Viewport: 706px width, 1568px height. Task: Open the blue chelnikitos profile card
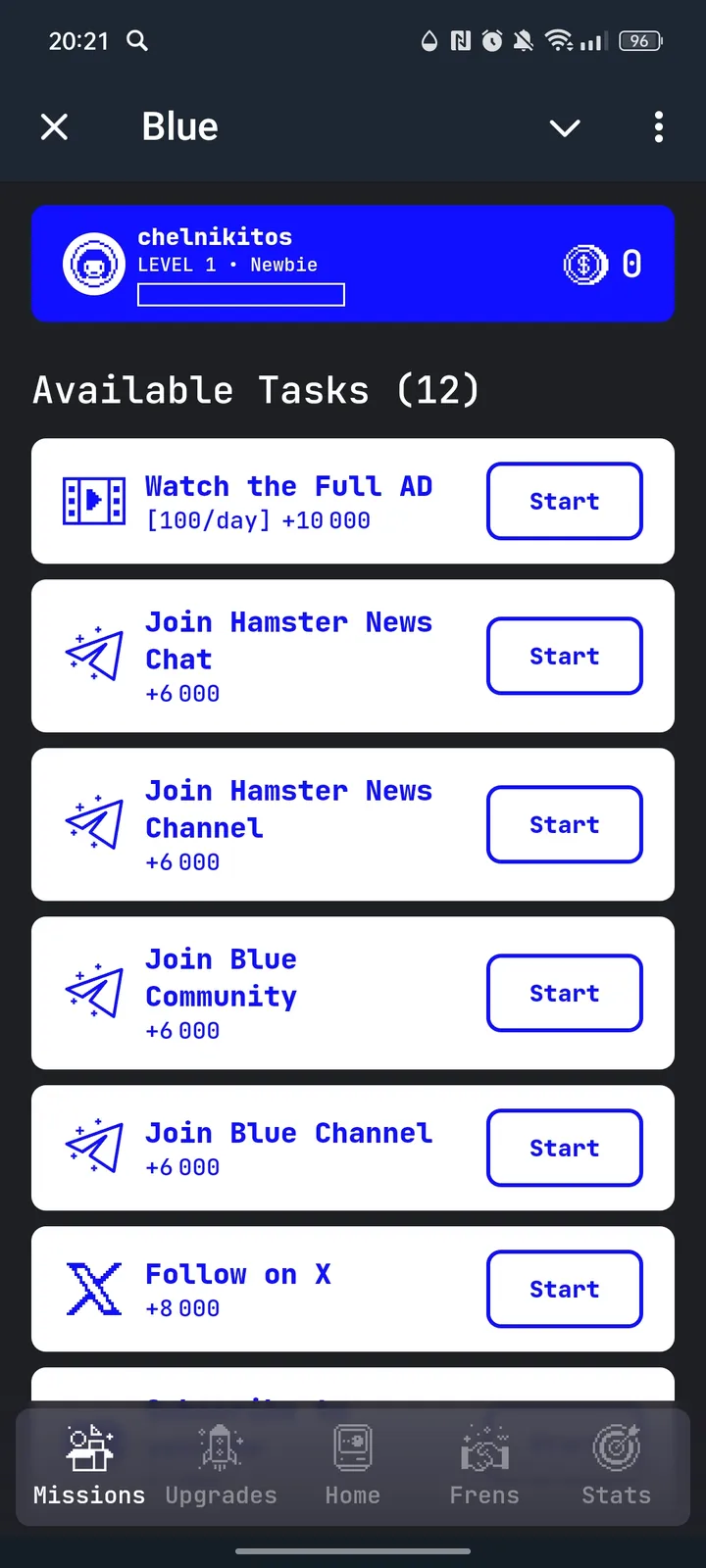[x=353, y=263]
